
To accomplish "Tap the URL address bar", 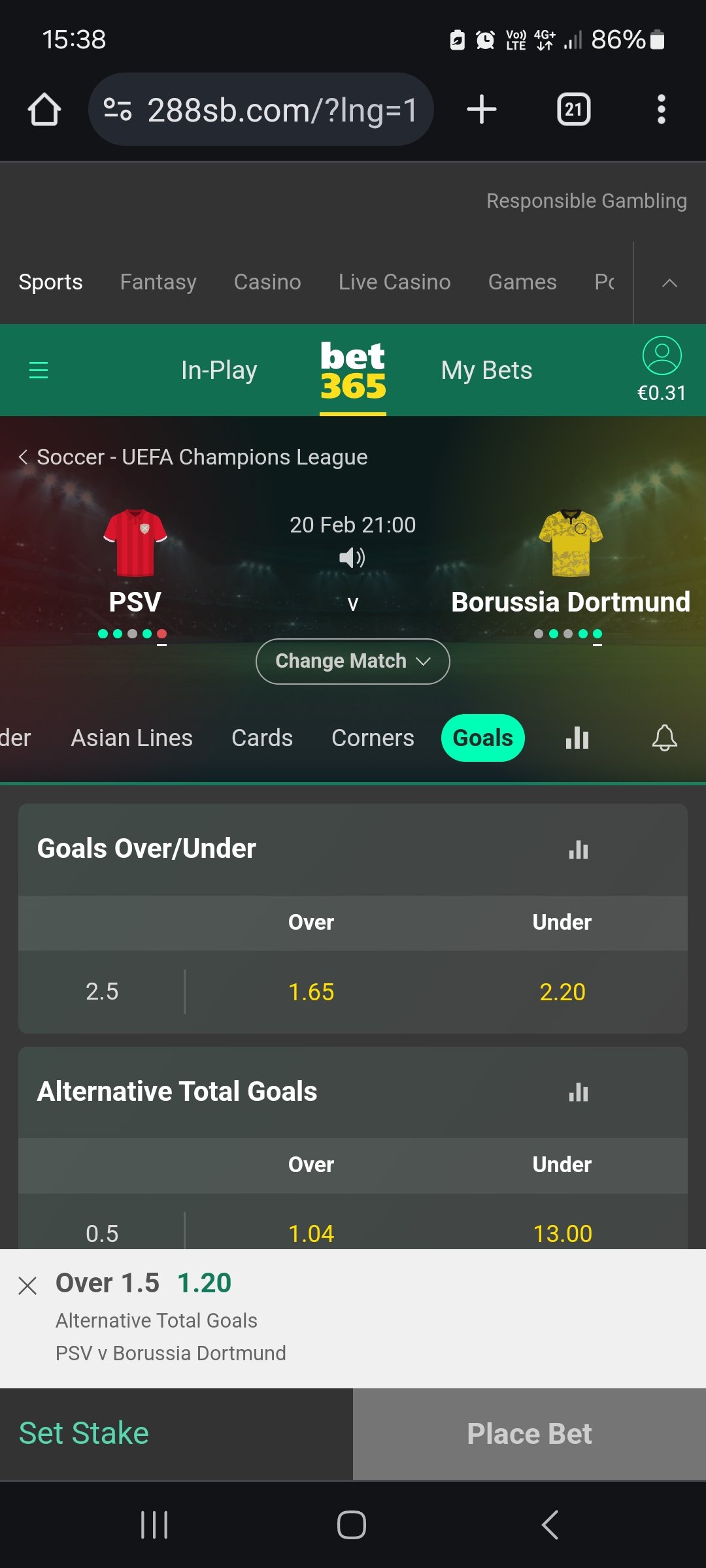I will tap(261, 109).
